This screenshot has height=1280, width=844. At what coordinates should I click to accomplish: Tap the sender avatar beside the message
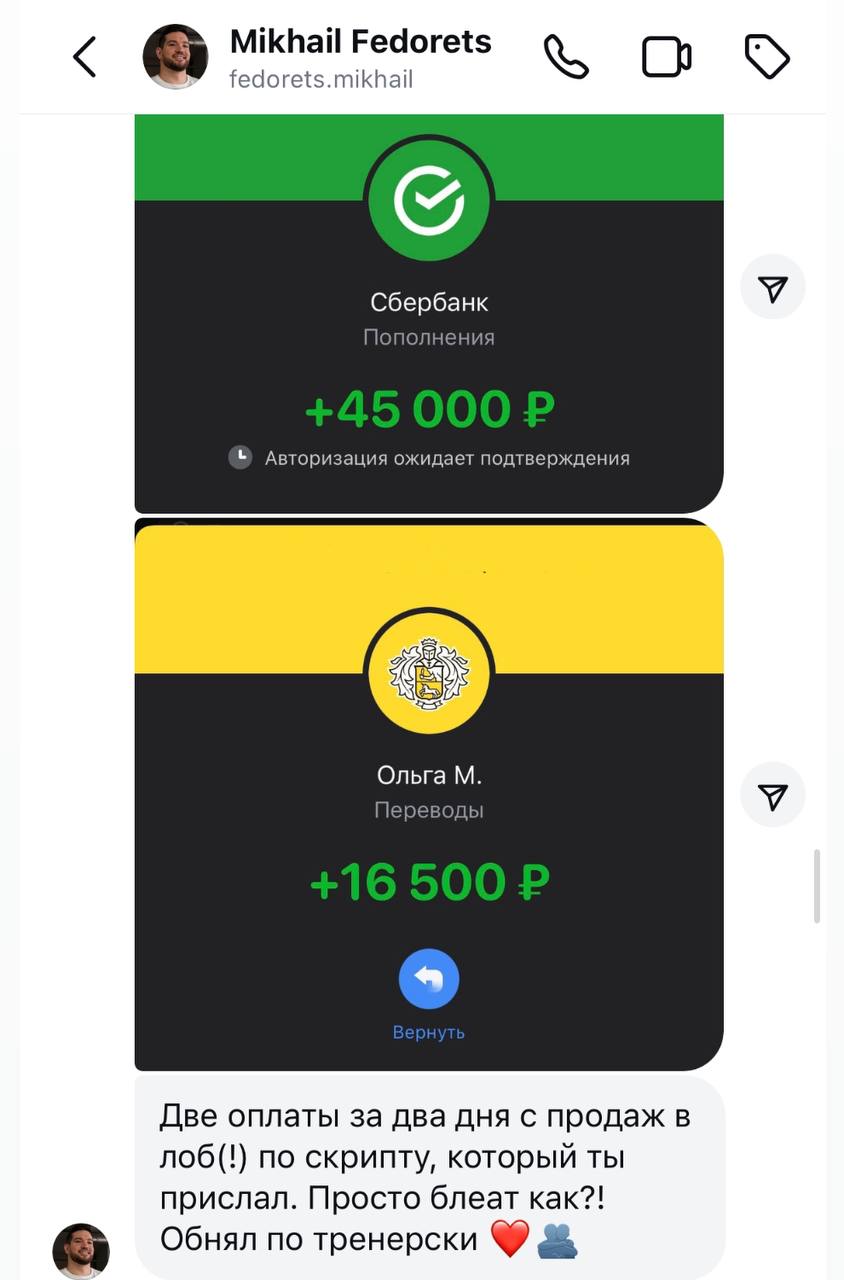point(81,1250)
